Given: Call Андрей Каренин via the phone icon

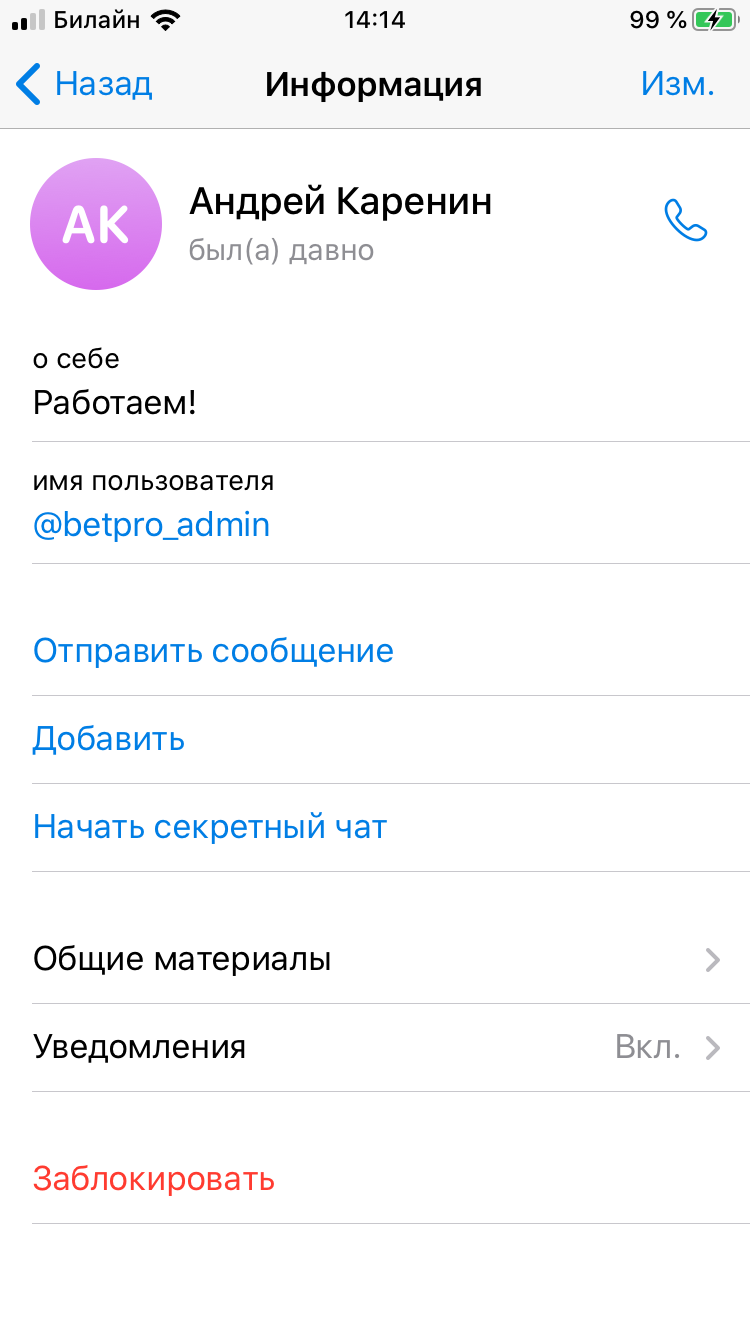Looking at the screenshot, I should click(x=686, y=221).
